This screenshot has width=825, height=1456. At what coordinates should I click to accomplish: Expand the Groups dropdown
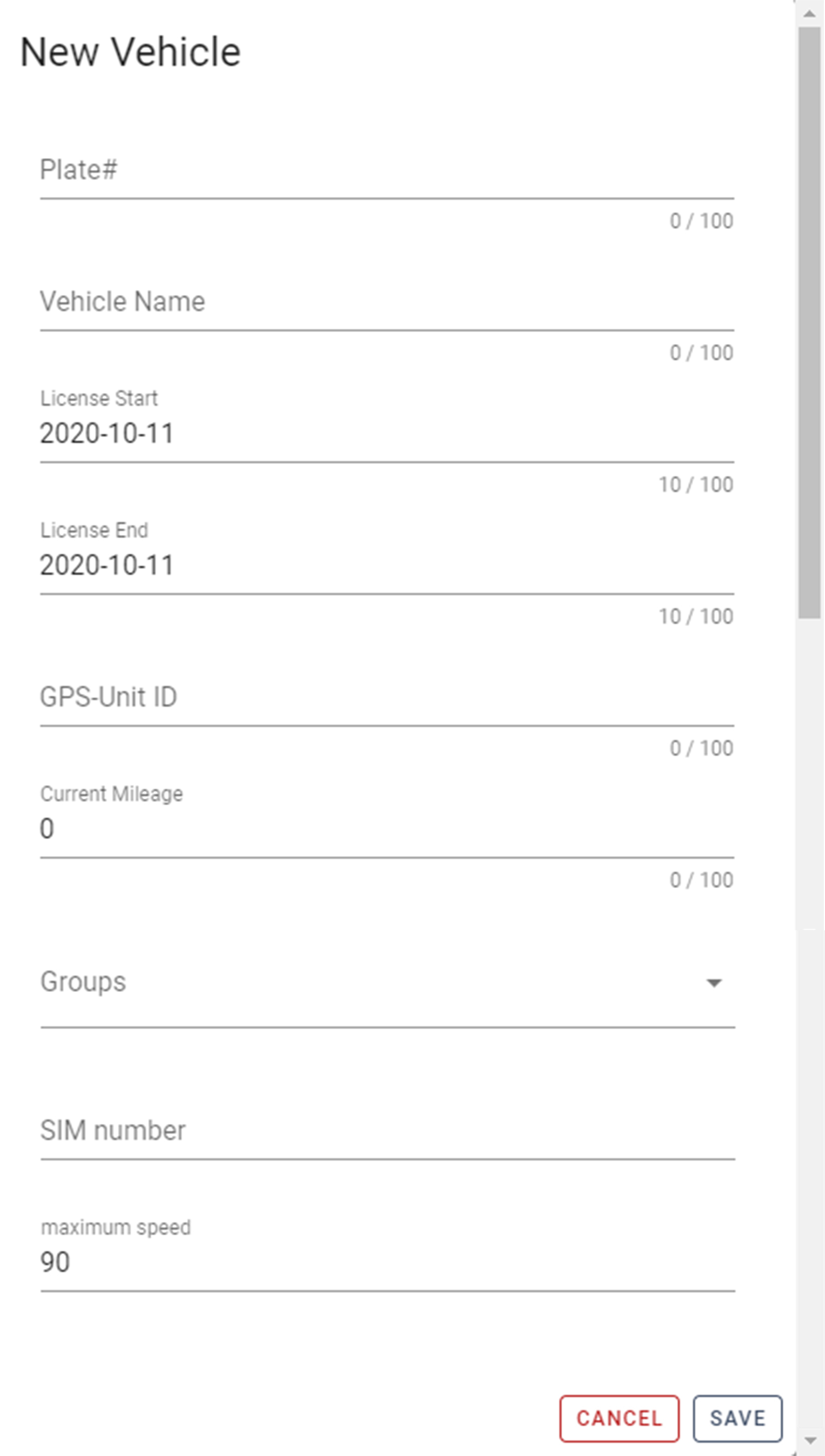pyautogui.click(x=388, y=982)
